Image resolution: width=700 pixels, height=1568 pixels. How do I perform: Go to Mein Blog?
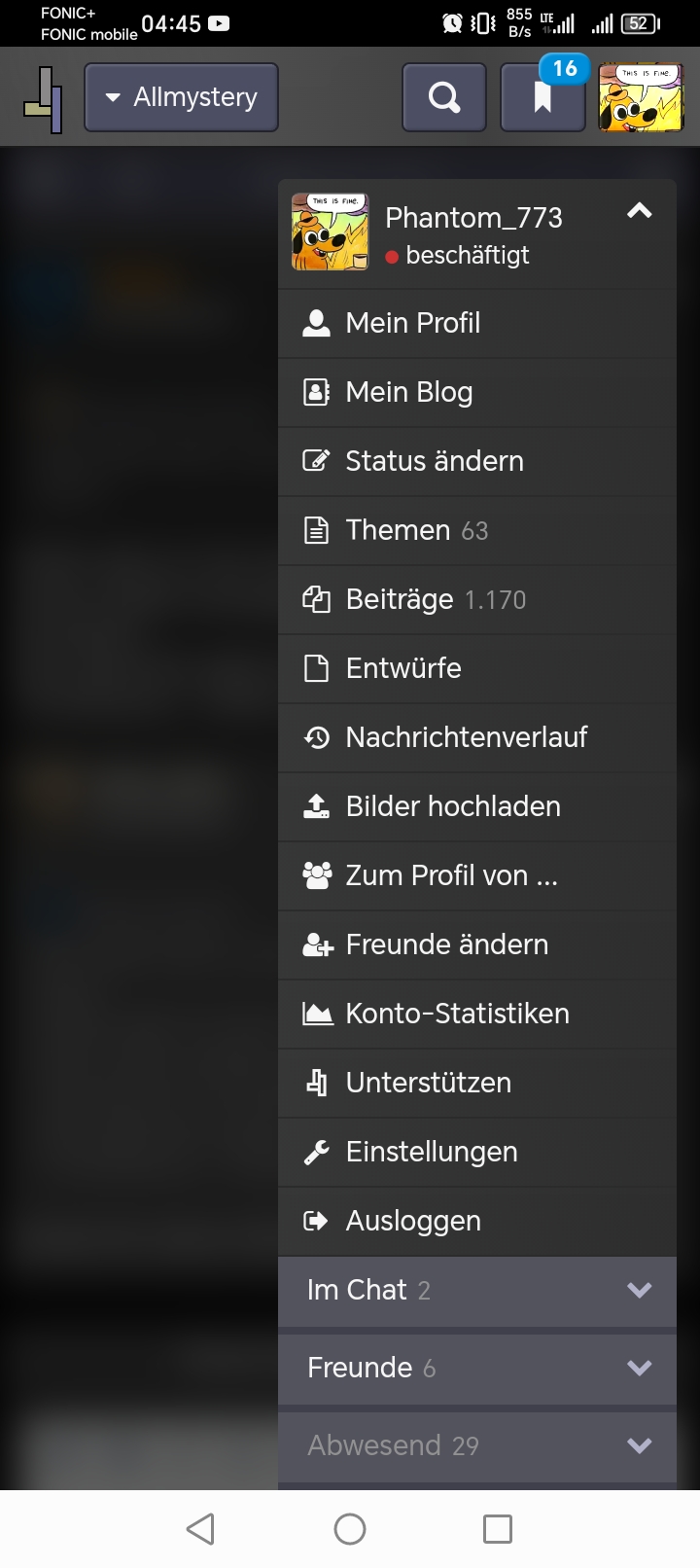[x=477, y=392]
